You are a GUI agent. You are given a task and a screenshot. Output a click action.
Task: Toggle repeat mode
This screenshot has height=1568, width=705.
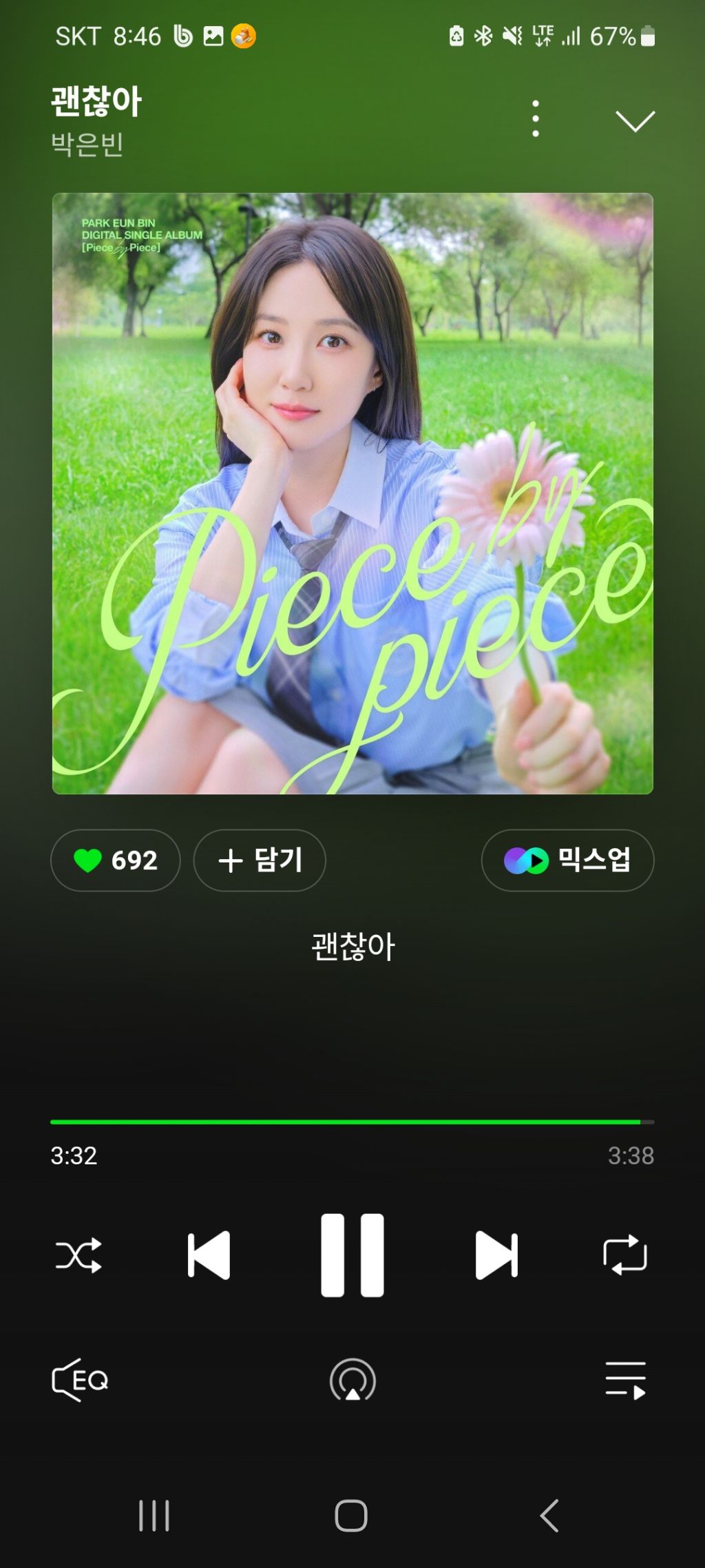[624, 1255]
